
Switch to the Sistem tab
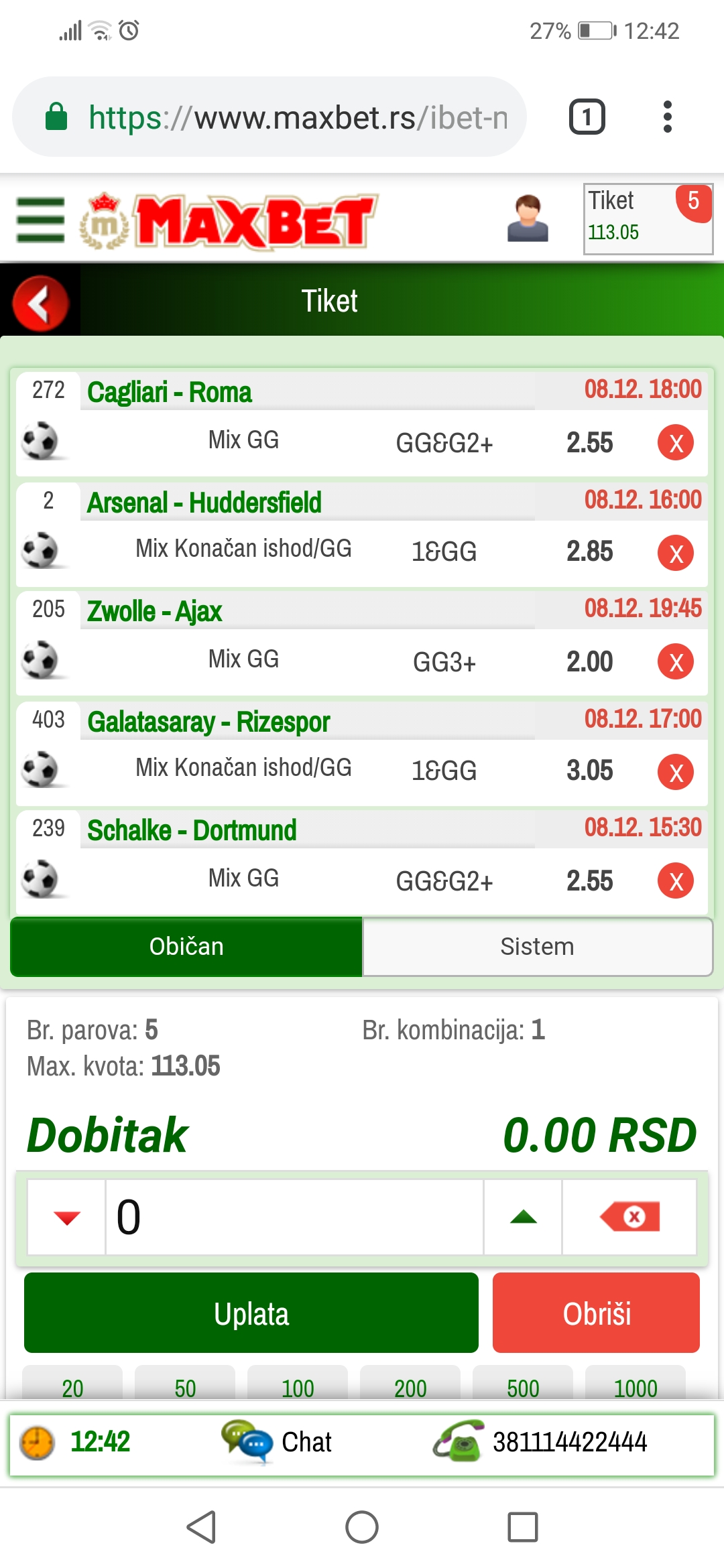(537, 946)
